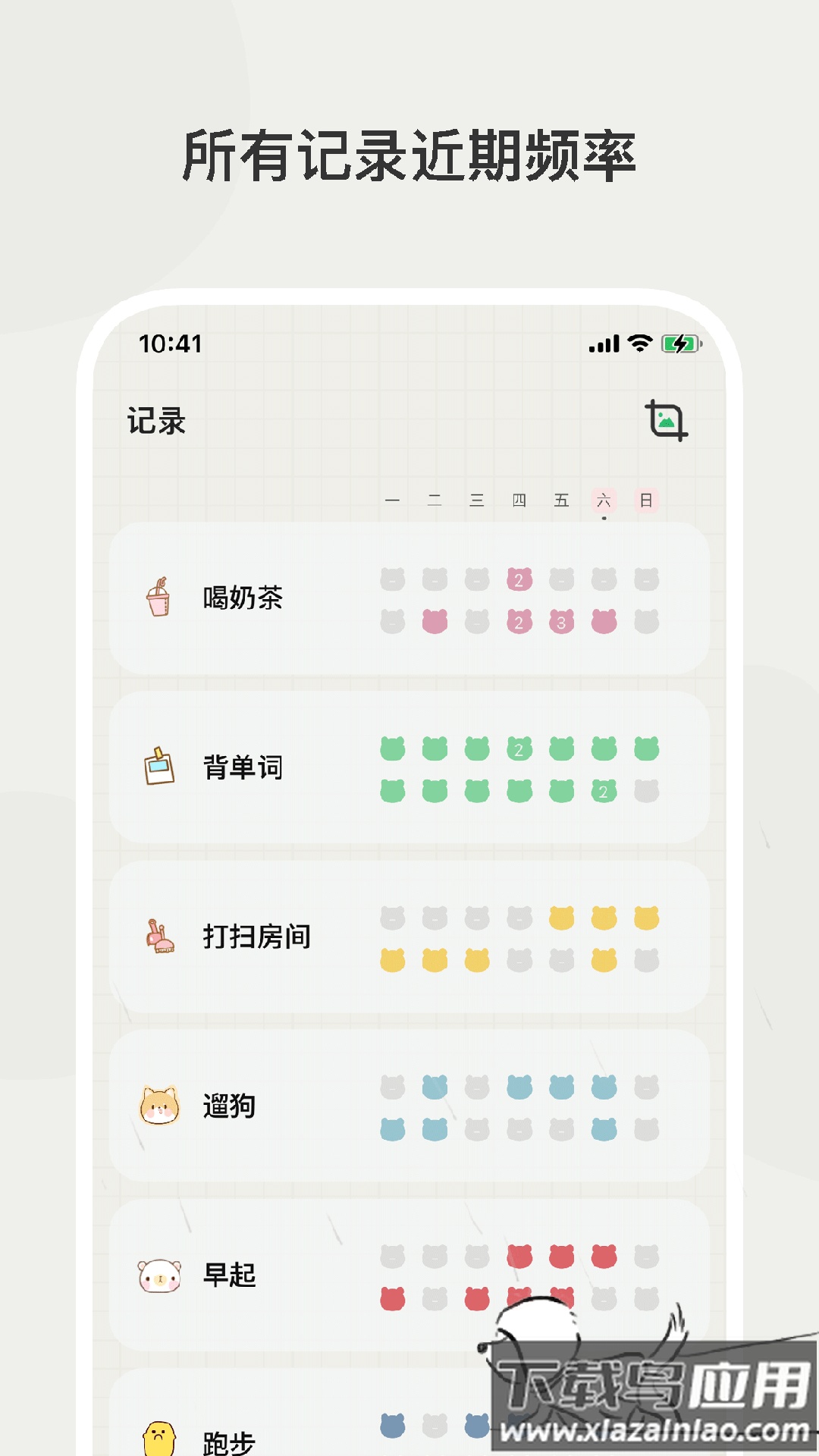
Task: Switch to the 日 weekday column
Action: click(646, 500)
